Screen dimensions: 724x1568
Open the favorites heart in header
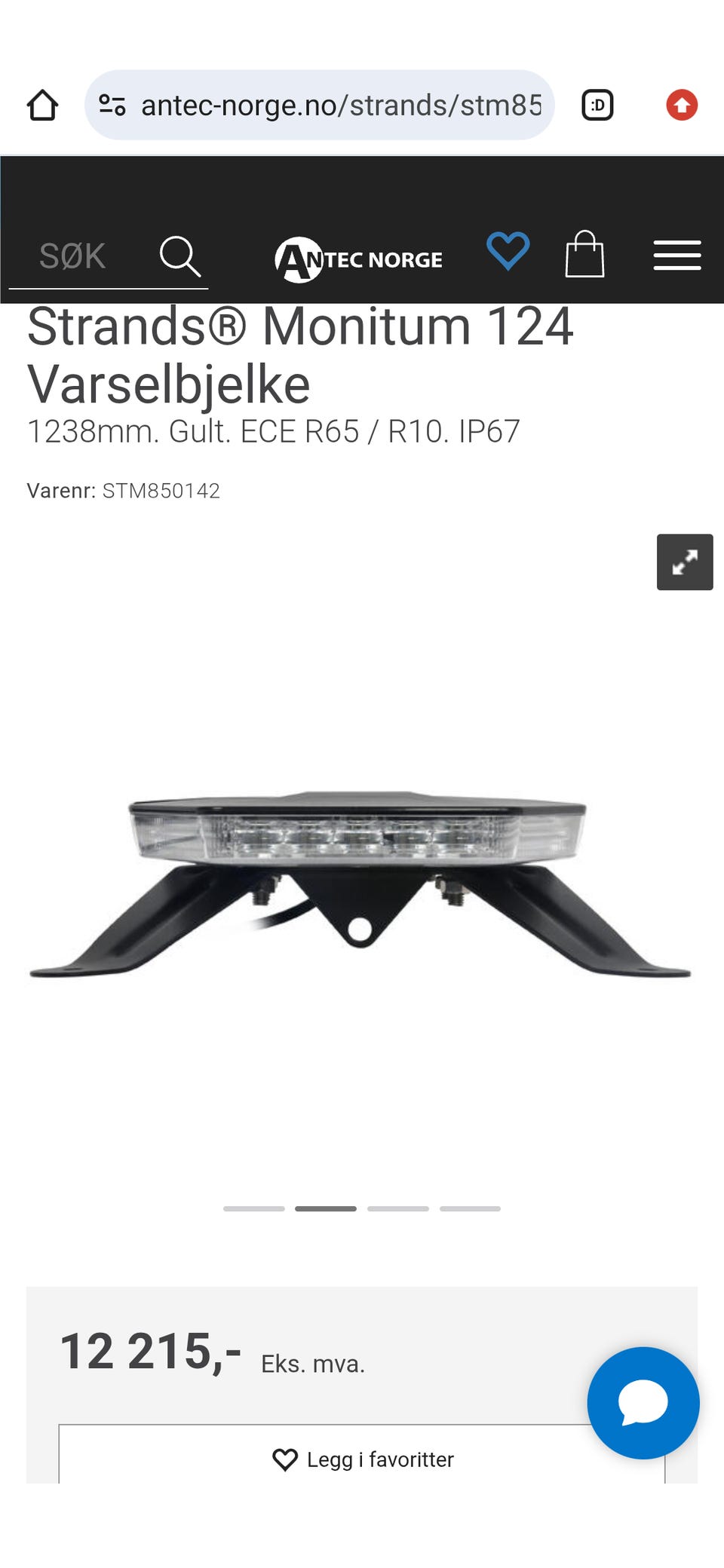pos(508,251)
